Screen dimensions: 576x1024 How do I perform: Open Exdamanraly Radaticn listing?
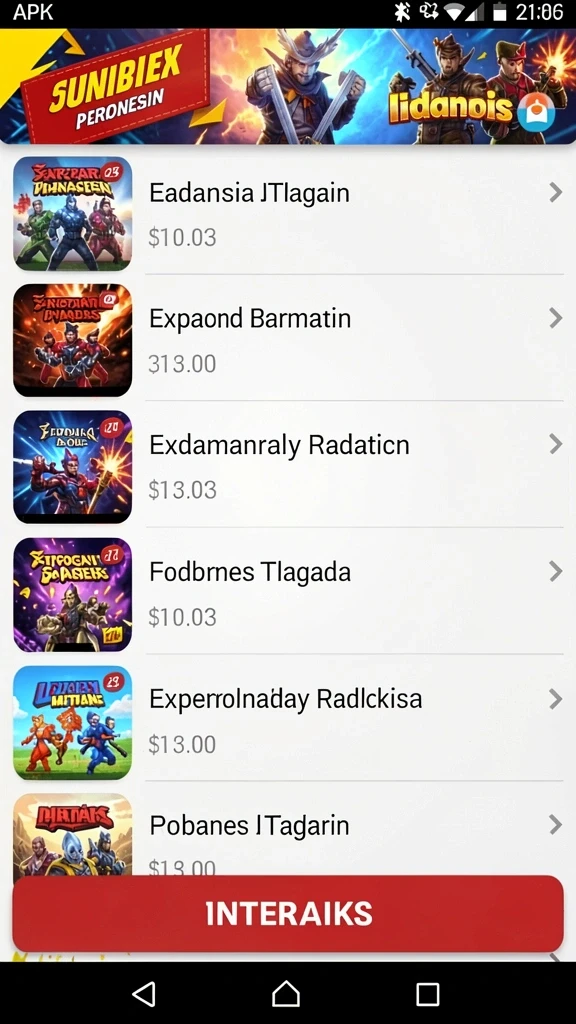288,466
